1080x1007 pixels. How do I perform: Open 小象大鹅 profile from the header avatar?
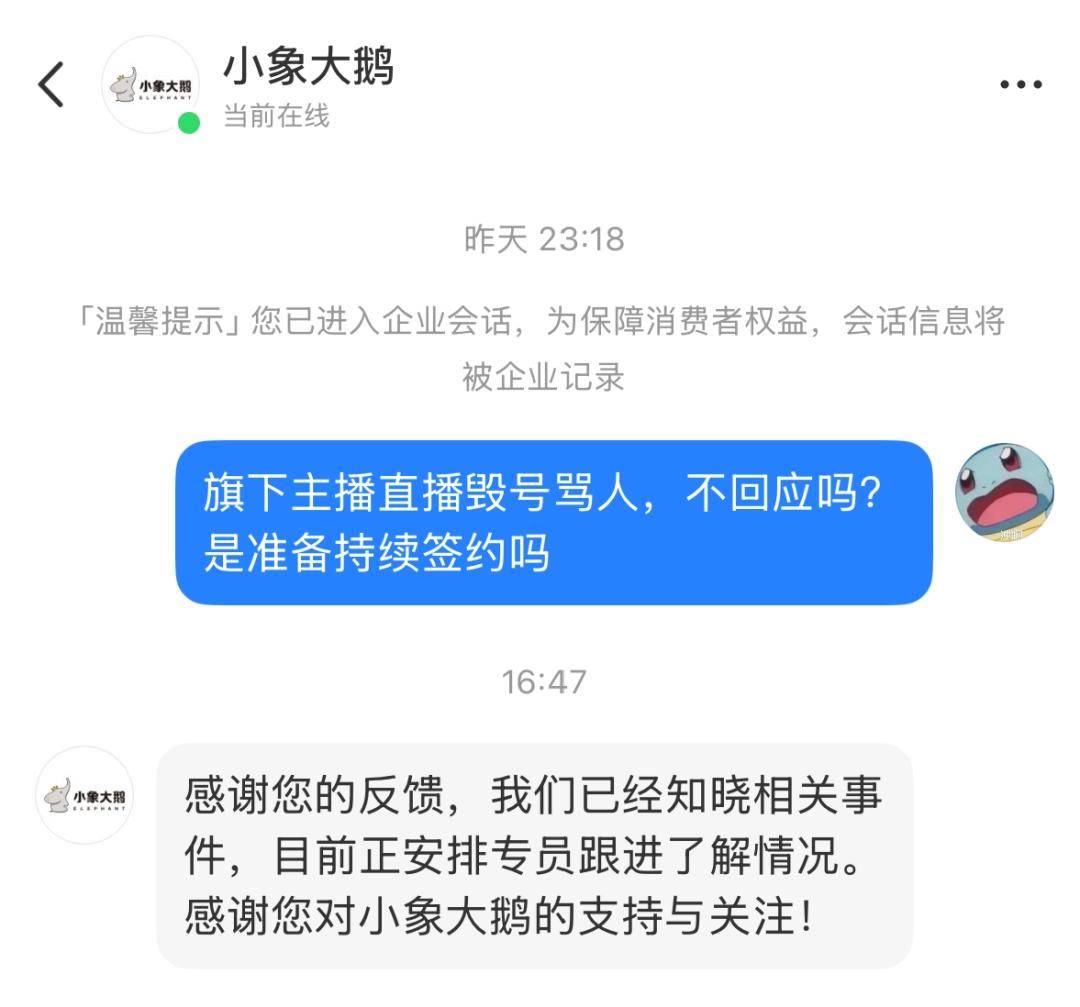pos(150,85)
